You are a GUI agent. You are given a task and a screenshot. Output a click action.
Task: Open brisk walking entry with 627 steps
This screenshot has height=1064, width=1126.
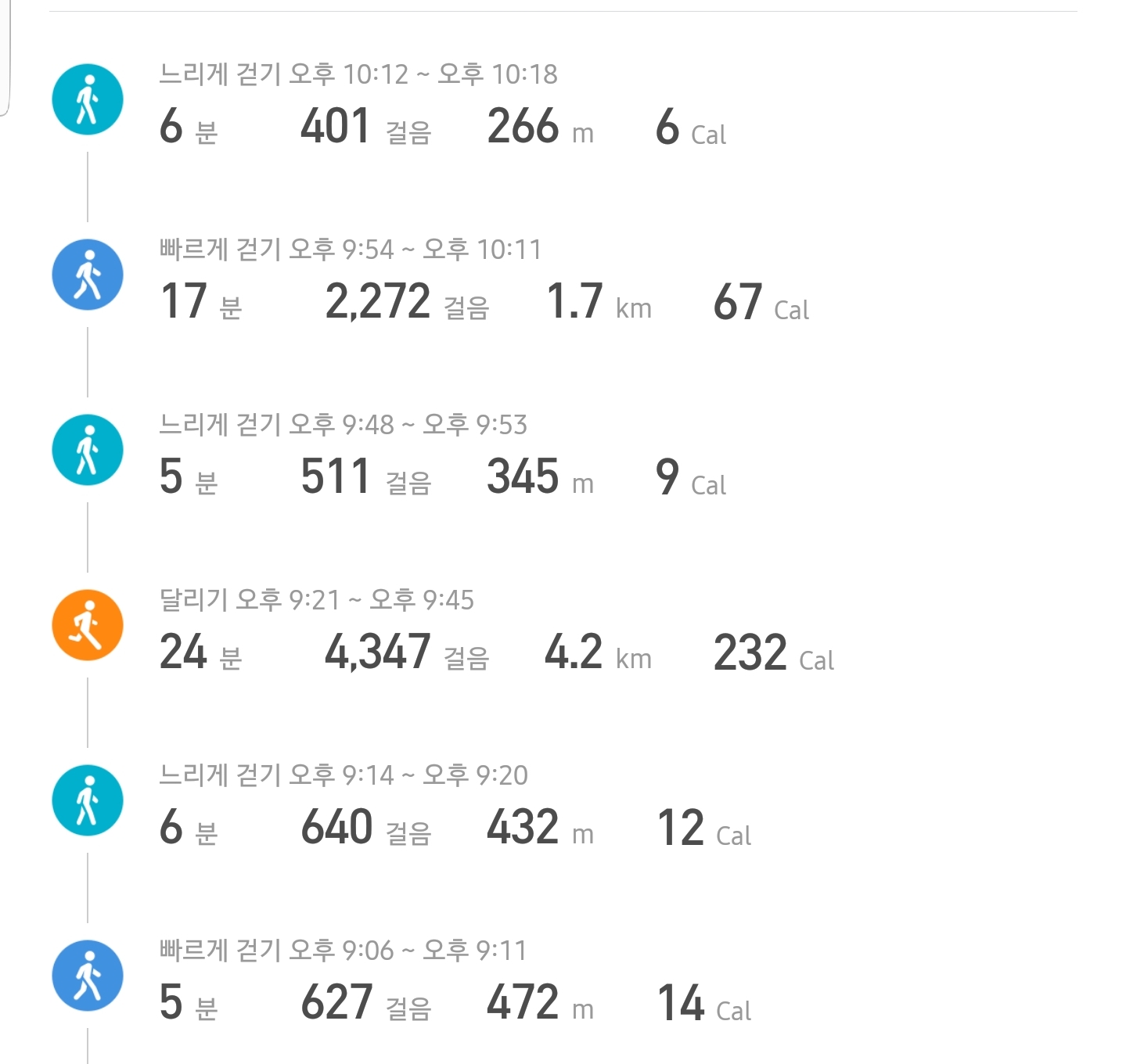click(454, 982)
